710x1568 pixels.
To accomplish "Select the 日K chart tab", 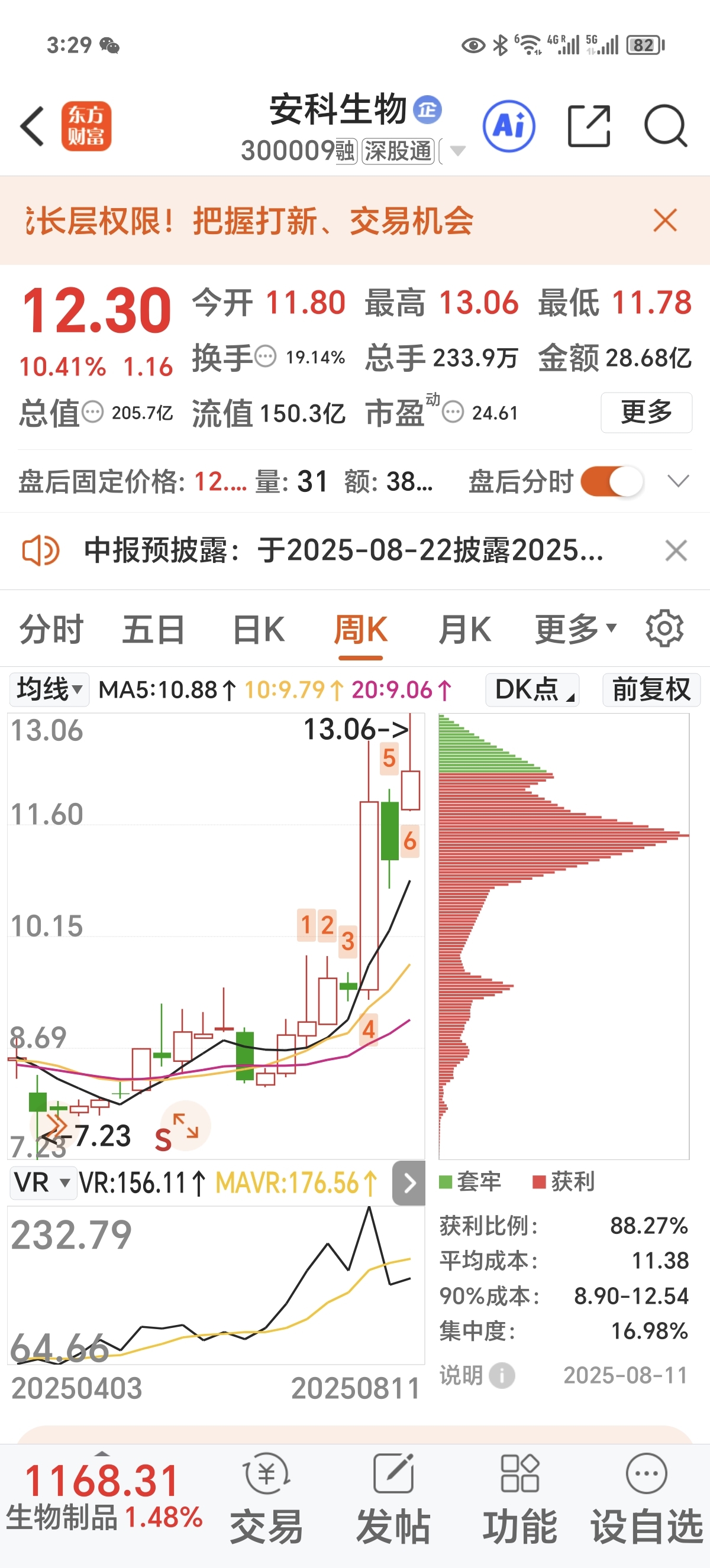I will tap(259, 629).
